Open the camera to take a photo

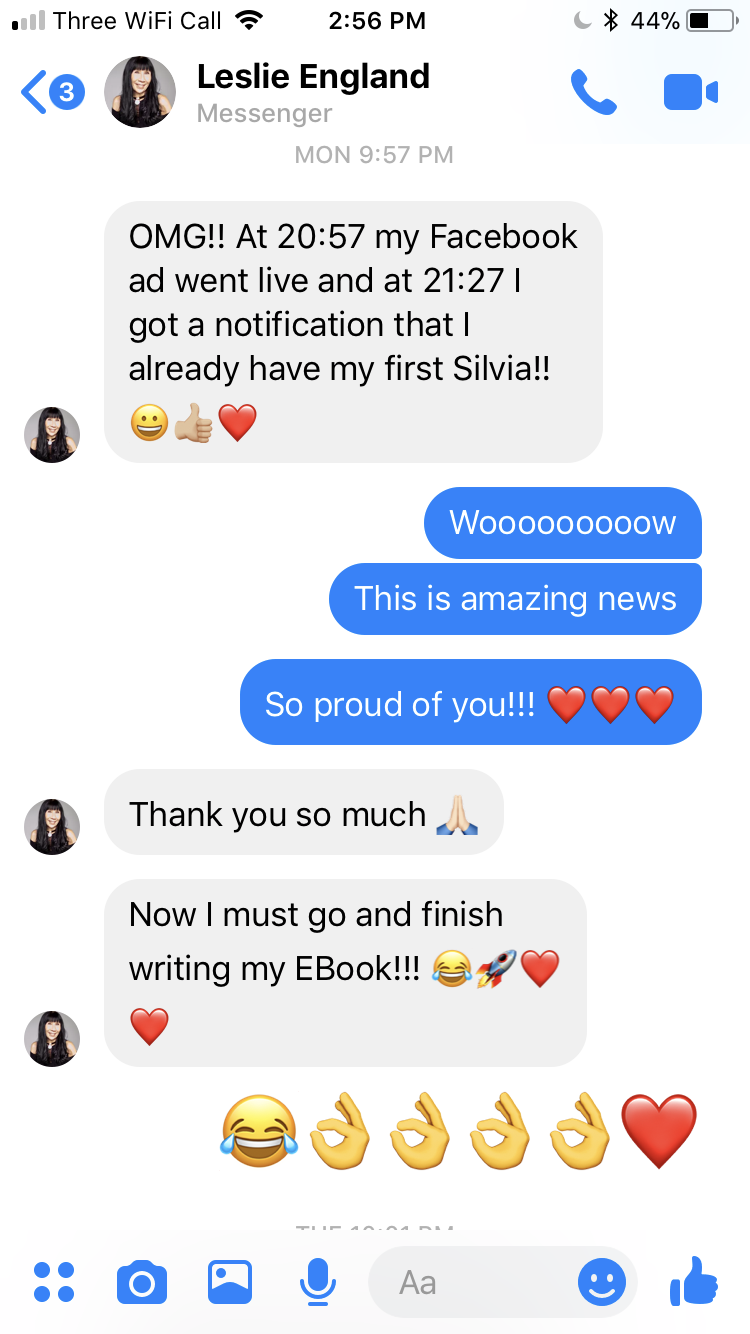pos(141,1282)
